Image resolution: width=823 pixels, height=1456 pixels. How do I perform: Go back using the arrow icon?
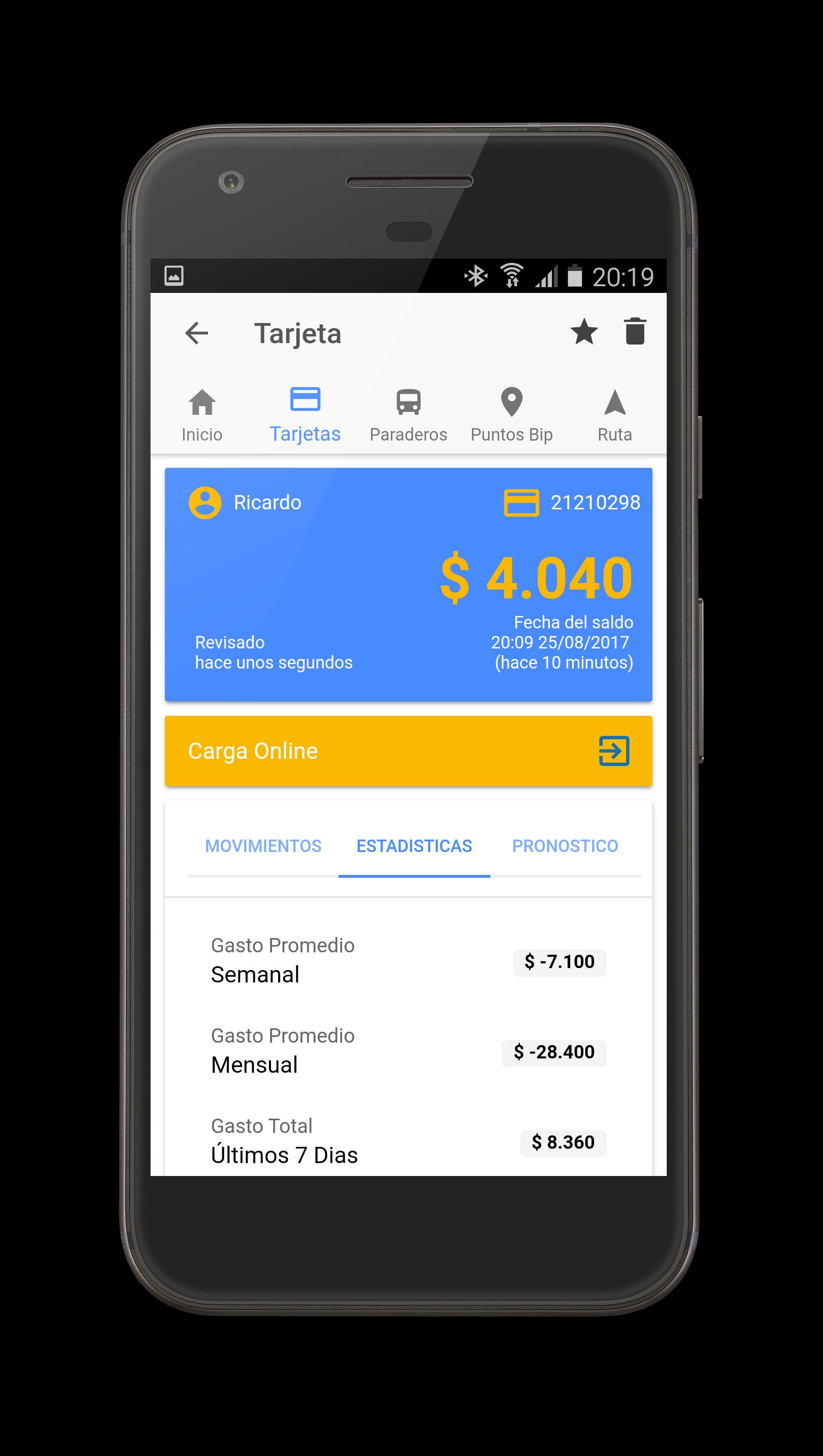pos(196,333)
